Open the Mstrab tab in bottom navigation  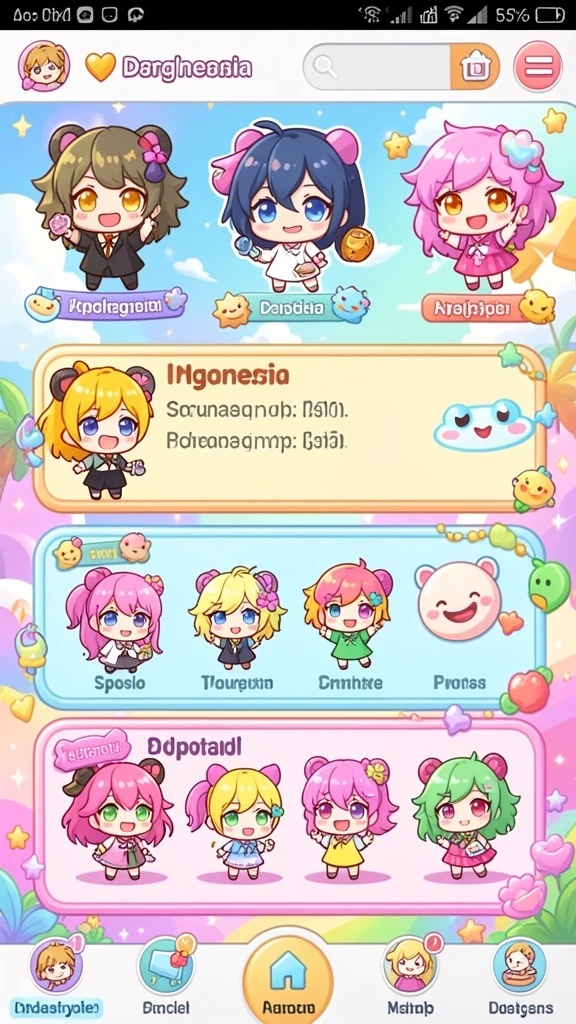410,974
